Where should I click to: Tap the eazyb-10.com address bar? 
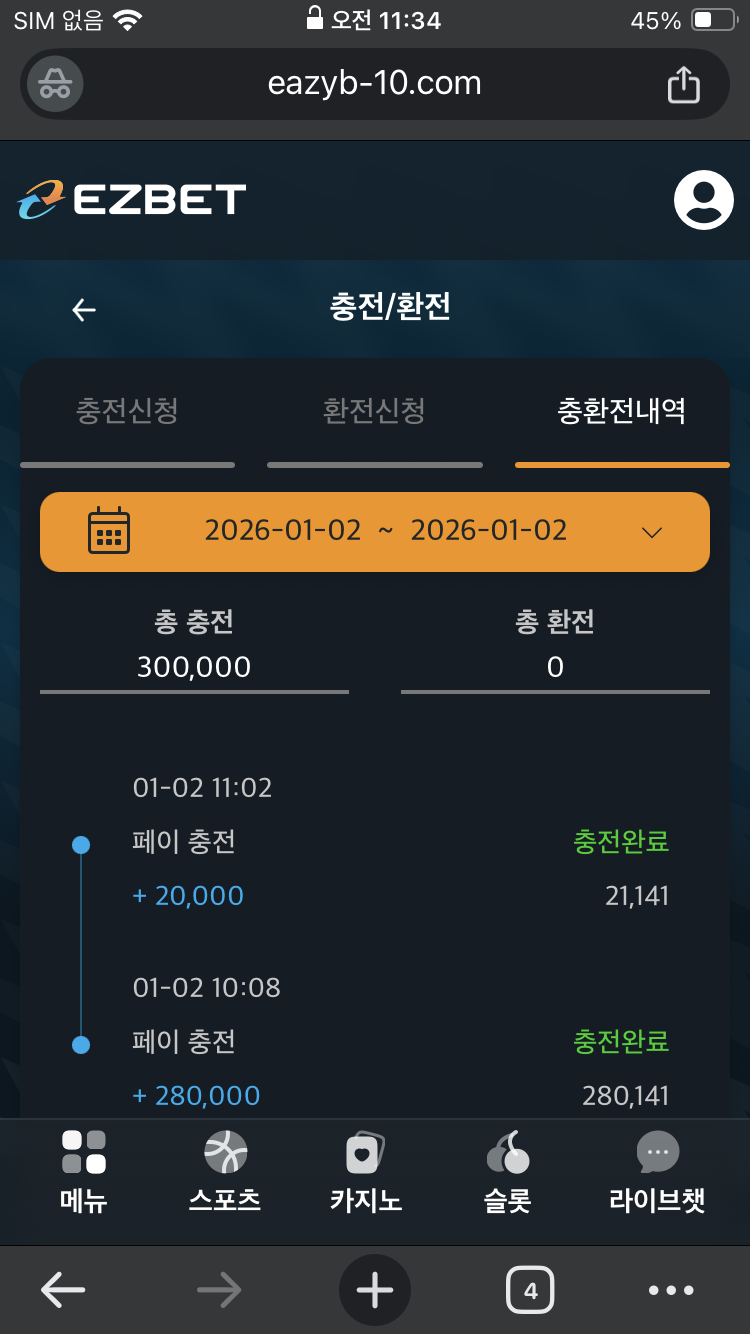(x=375, y=84)
